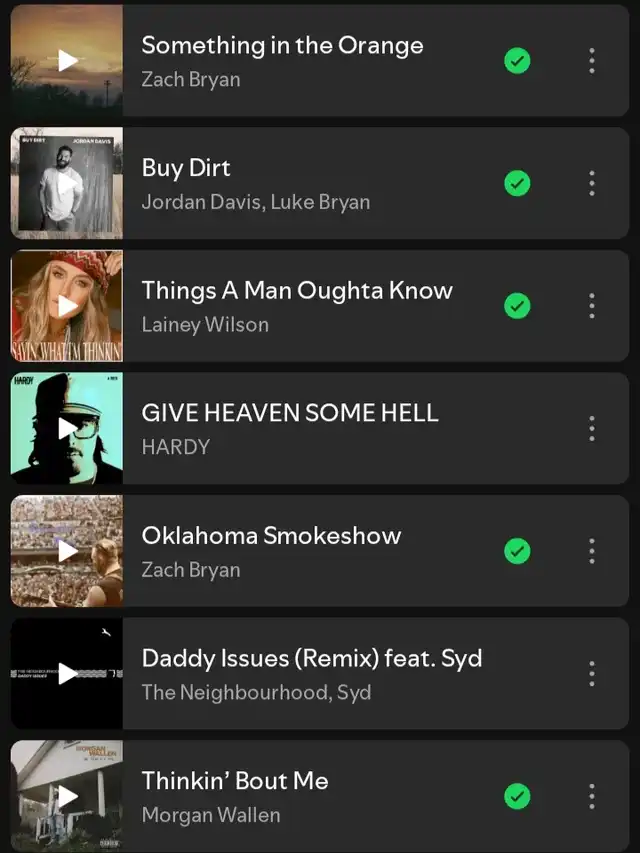The width and height of the screenshot is (640, 853).
Task: Open more options for Oklahoma Smokeshow
Action: point(592,551)
